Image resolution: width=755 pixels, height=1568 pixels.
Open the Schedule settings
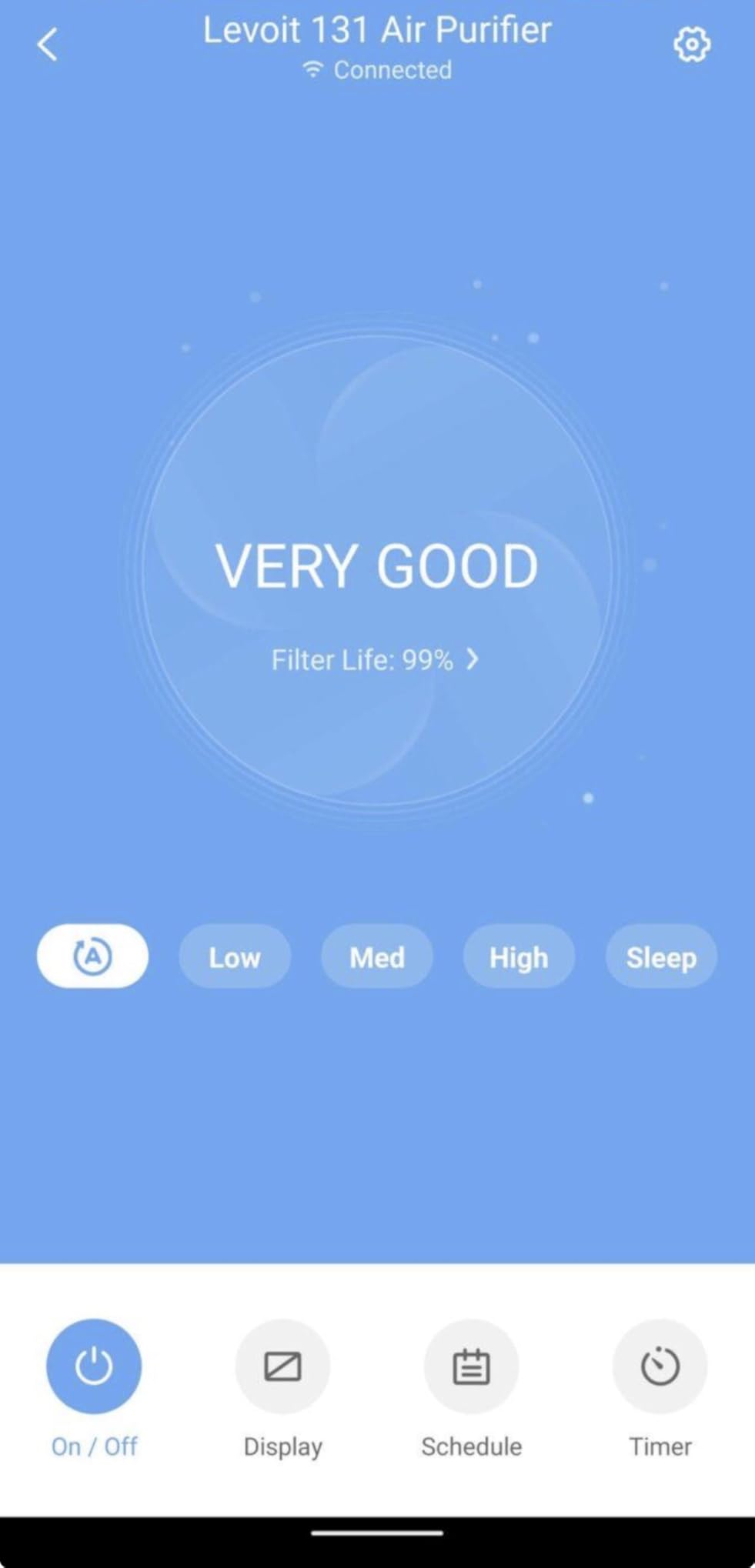(472, 1366)
